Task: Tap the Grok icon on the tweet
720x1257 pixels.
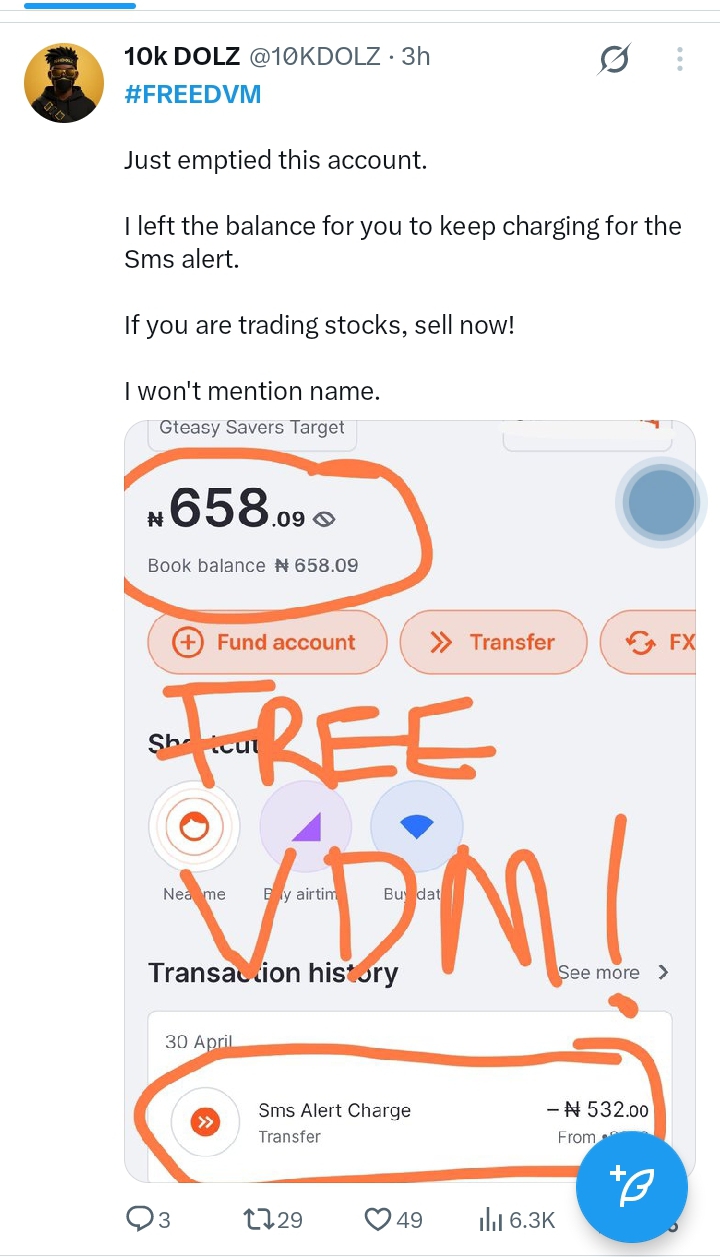Action: tap(614, 60)
